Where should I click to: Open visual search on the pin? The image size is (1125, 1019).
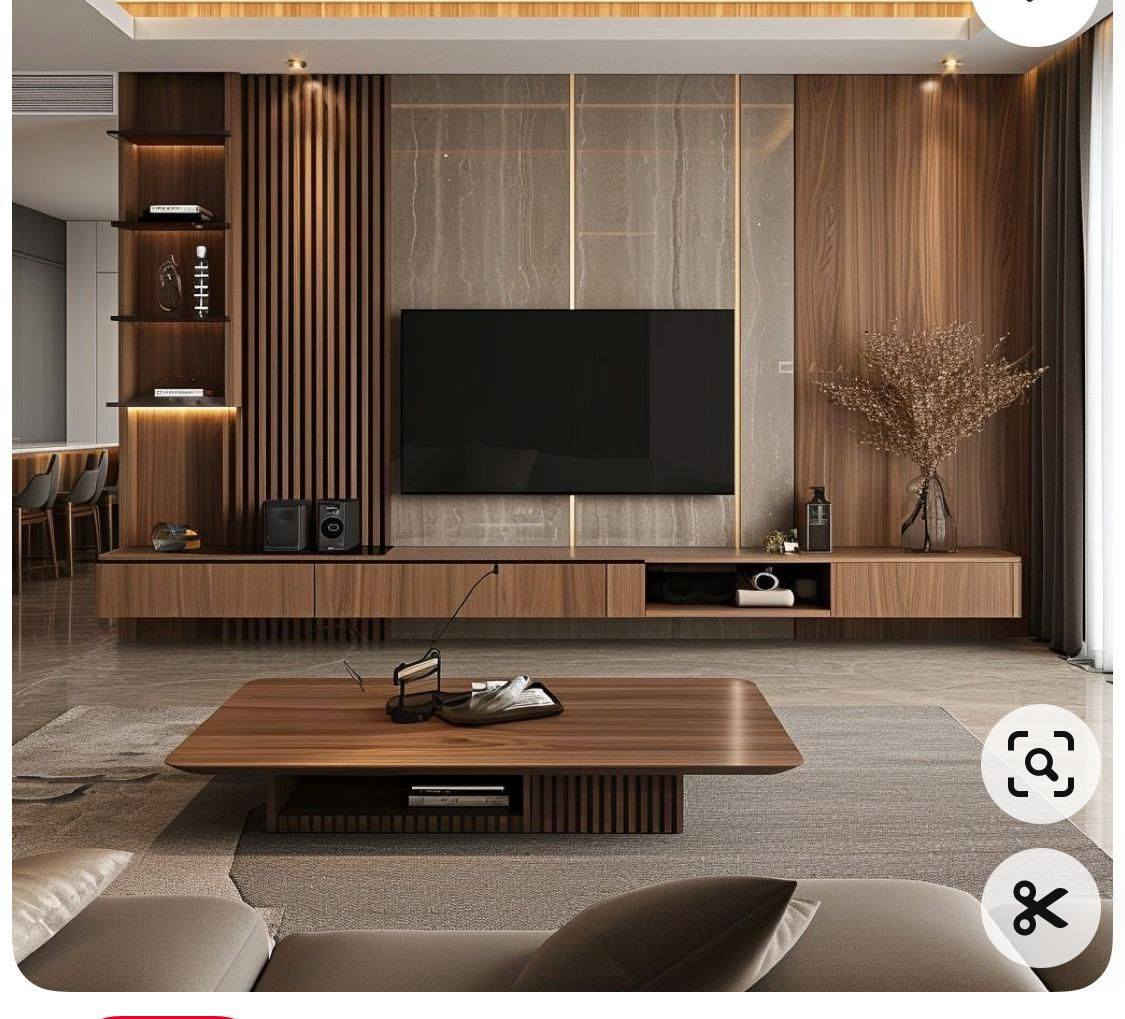(1040, 764)
